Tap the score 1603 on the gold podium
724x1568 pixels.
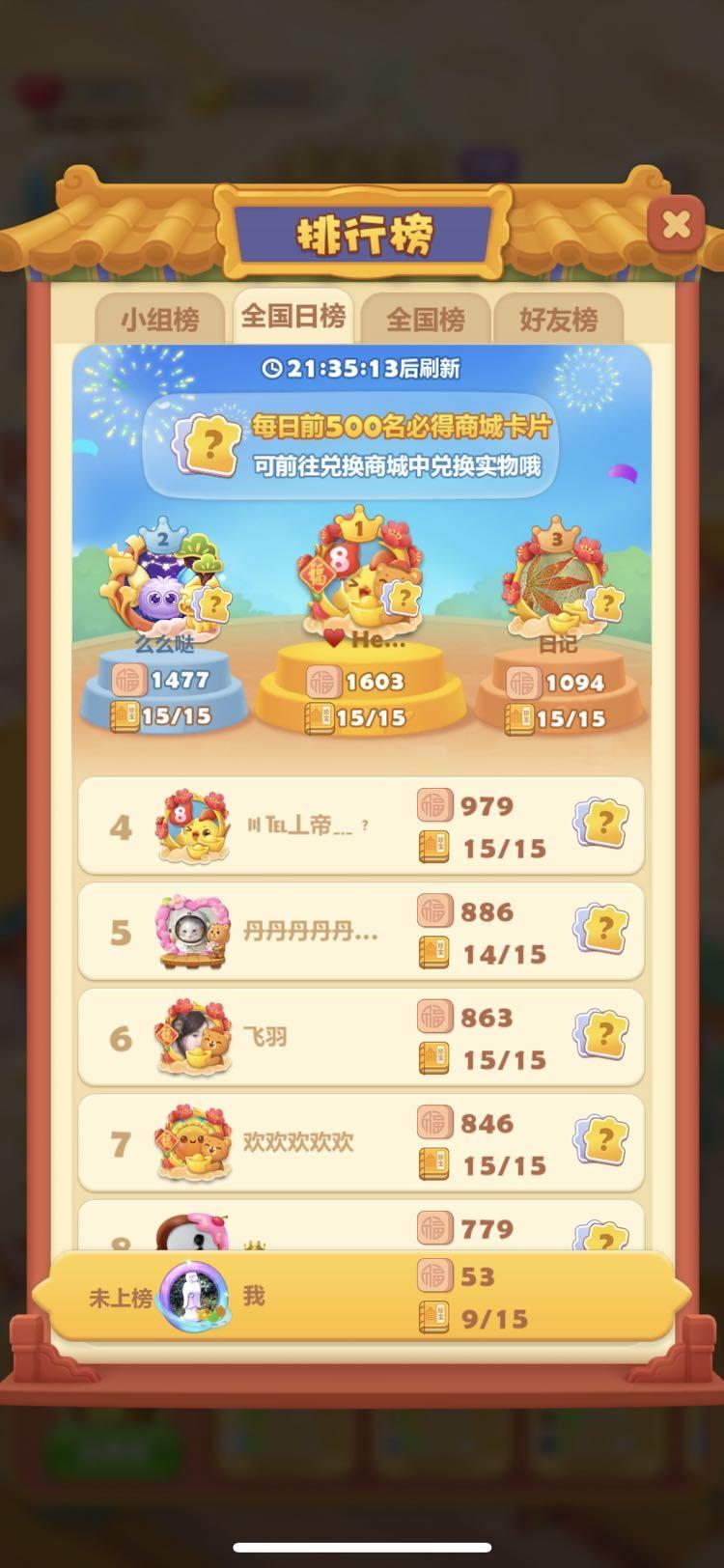coord(376,682)
